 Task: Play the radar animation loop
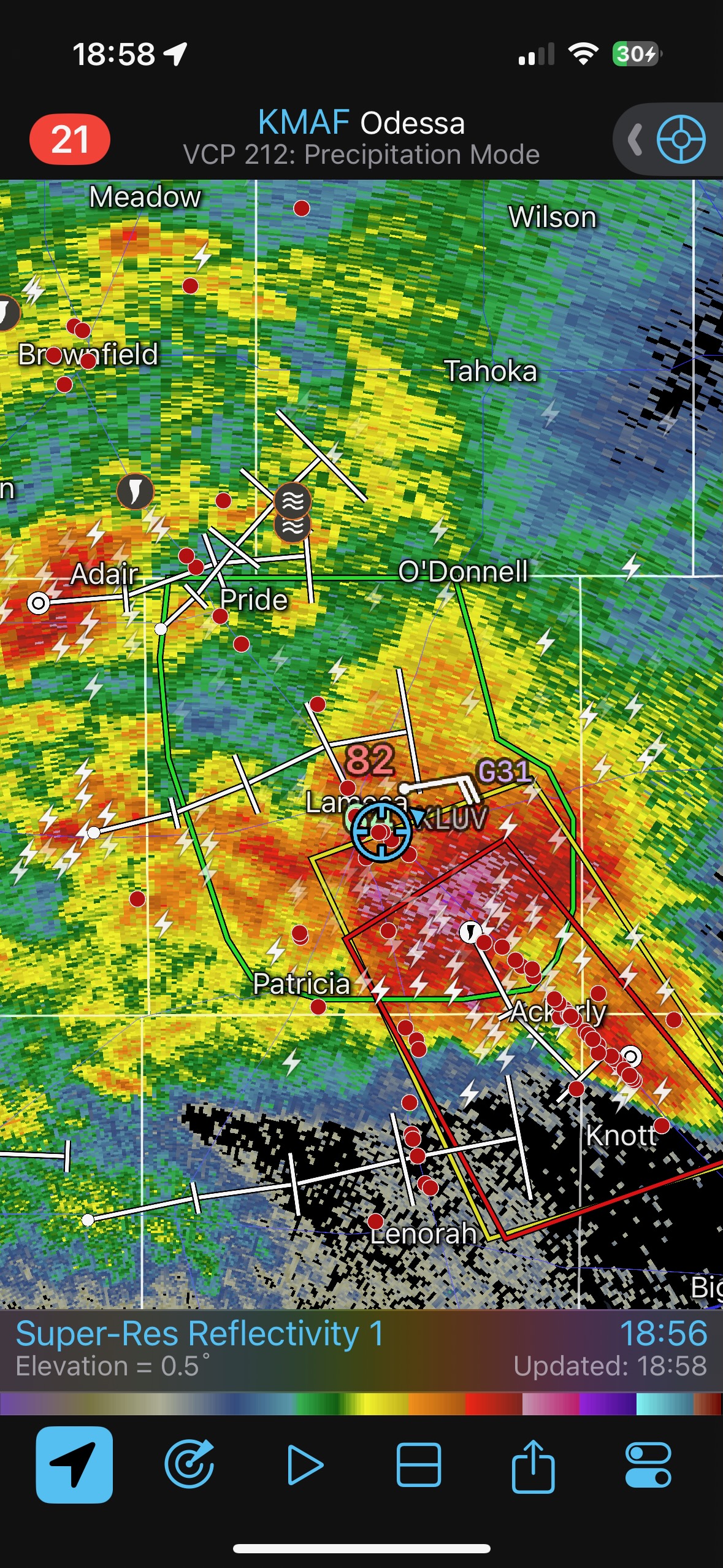tap(305, 1464)
